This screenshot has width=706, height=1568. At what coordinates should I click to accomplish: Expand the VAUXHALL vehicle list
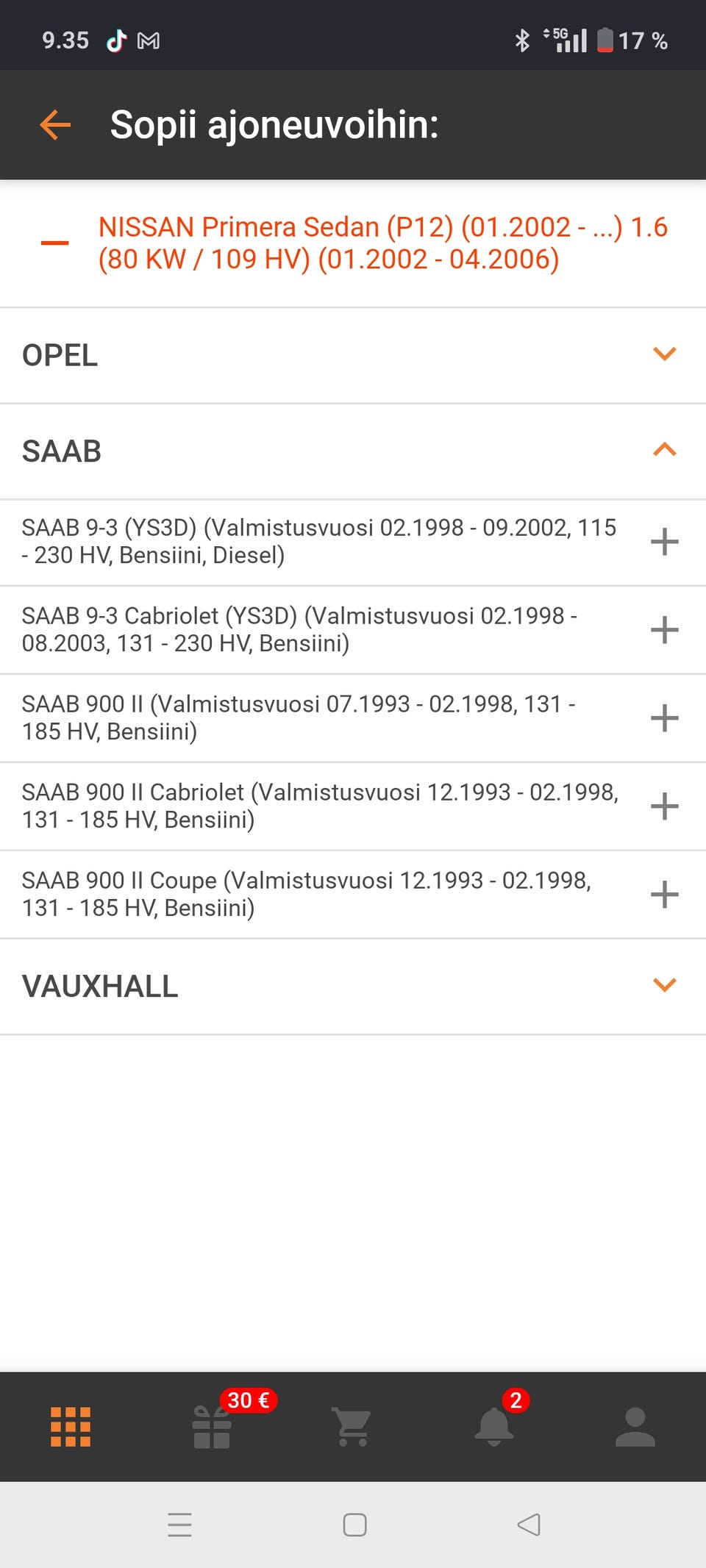[x=664, y=986]
